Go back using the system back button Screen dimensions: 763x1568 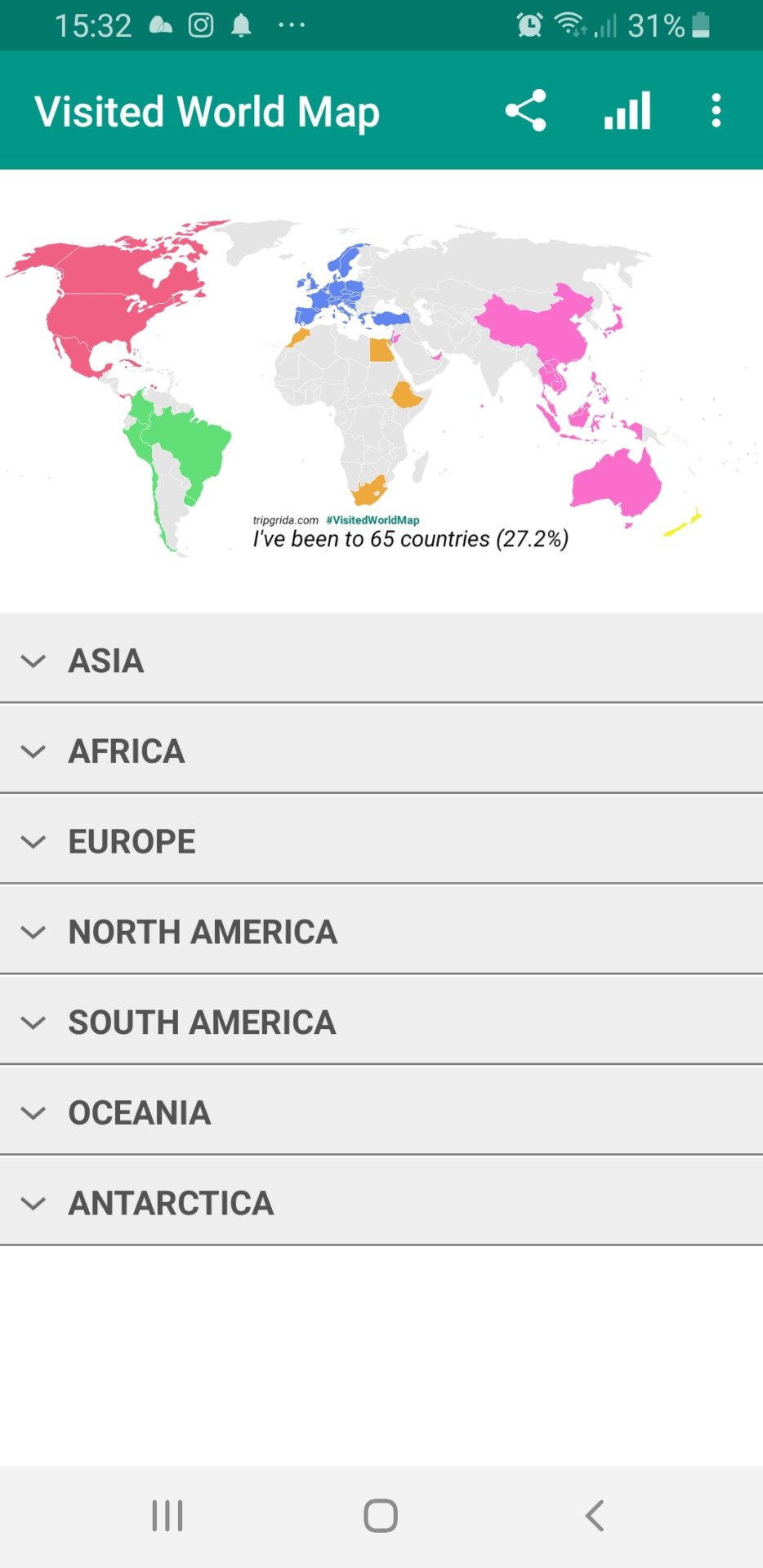(x=594, y=1516)
